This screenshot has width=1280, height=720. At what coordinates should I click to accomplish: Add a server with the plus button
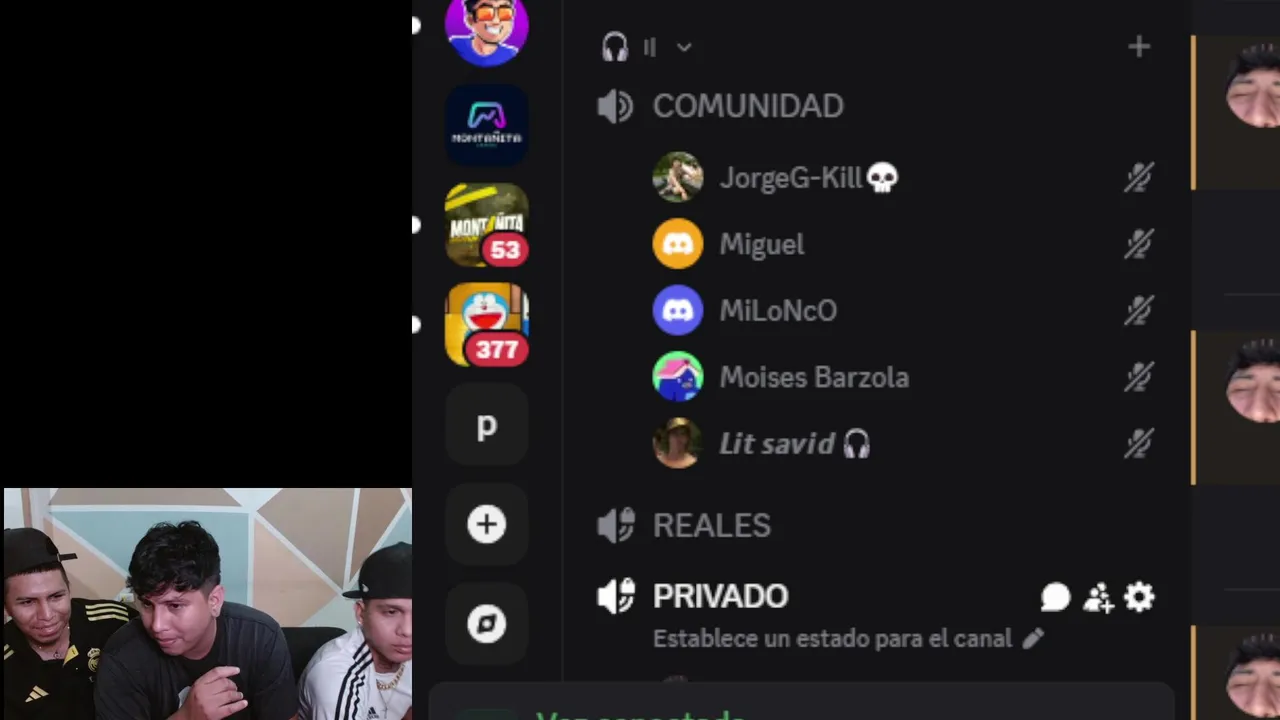(x=487, y=525)
